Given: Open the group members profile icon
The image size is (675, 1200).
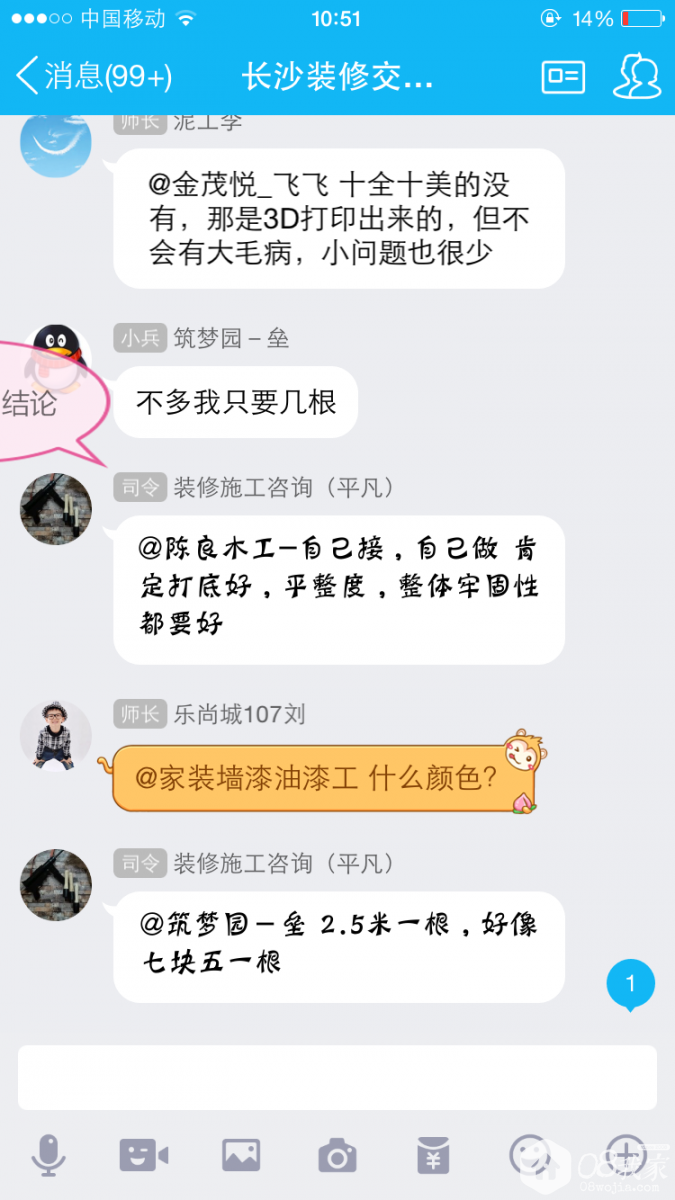Looking at the screenshot, I should (x=637, y=76).
